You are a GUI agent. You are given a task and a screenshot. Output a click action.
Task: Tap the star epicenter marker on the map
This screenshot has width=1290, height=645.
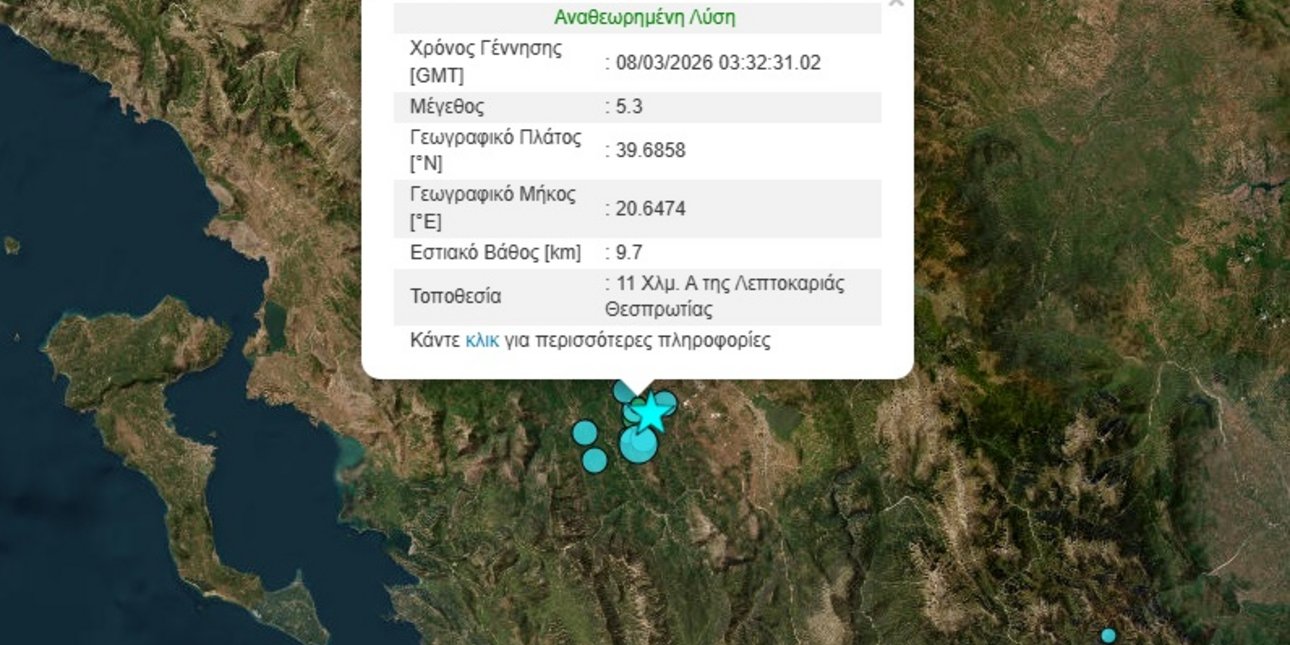[651, 411]
